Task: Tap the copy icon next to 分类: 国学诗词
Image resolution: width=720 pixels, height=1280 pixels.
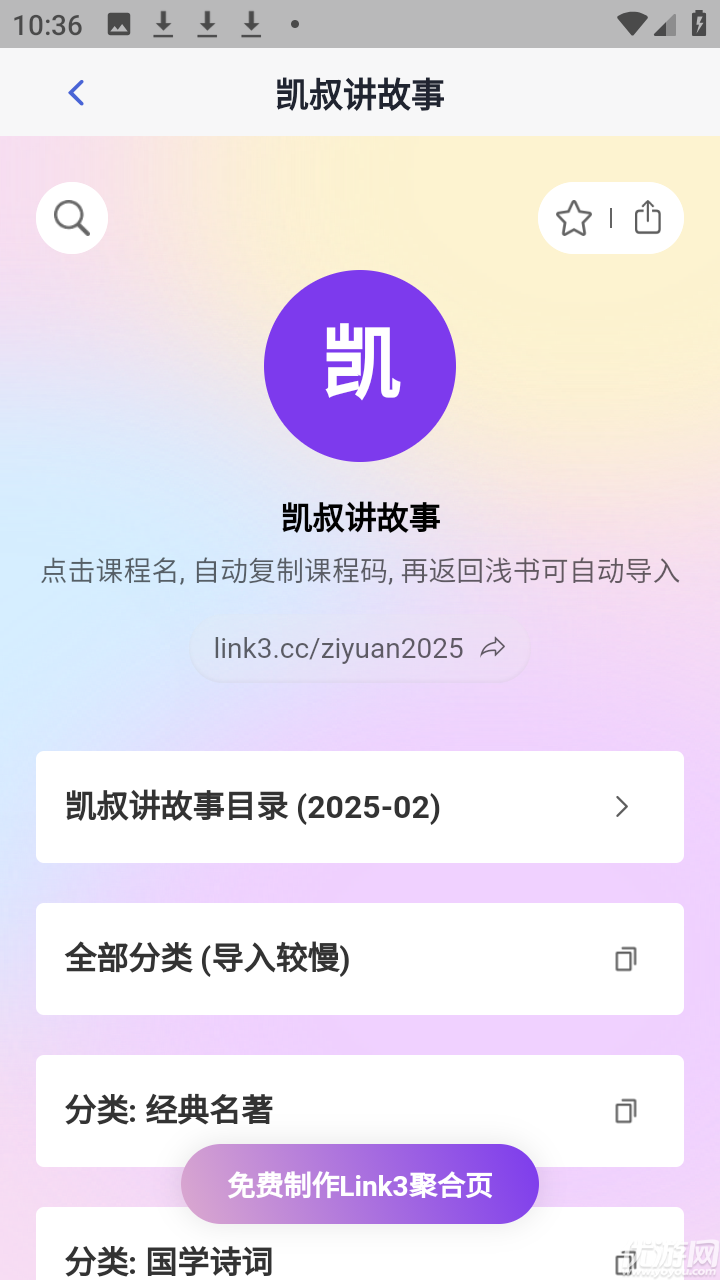Action: click(x=625, y=1263)
